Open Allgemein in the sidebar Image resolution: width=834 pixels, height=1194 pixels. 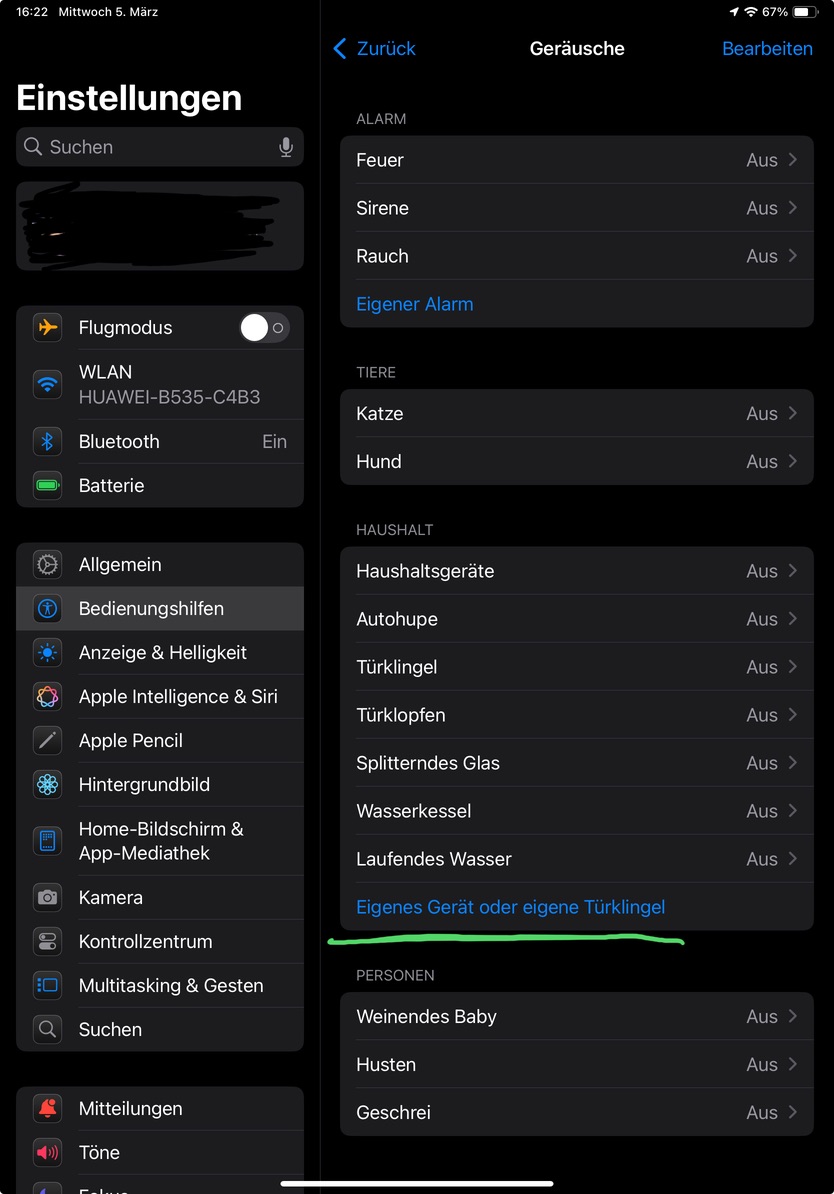pos(160,564)
